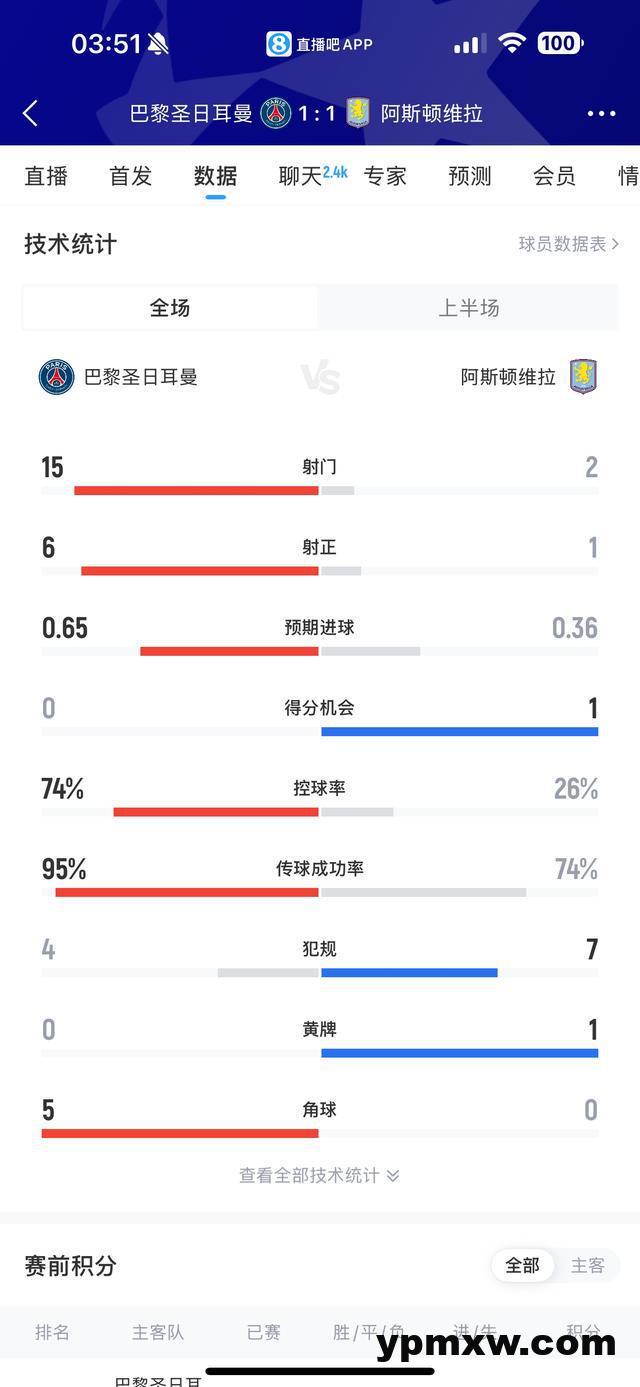Open 阿斯顿维拉 team page in stats header
The image size is (640, 1387).
[528, 377]
